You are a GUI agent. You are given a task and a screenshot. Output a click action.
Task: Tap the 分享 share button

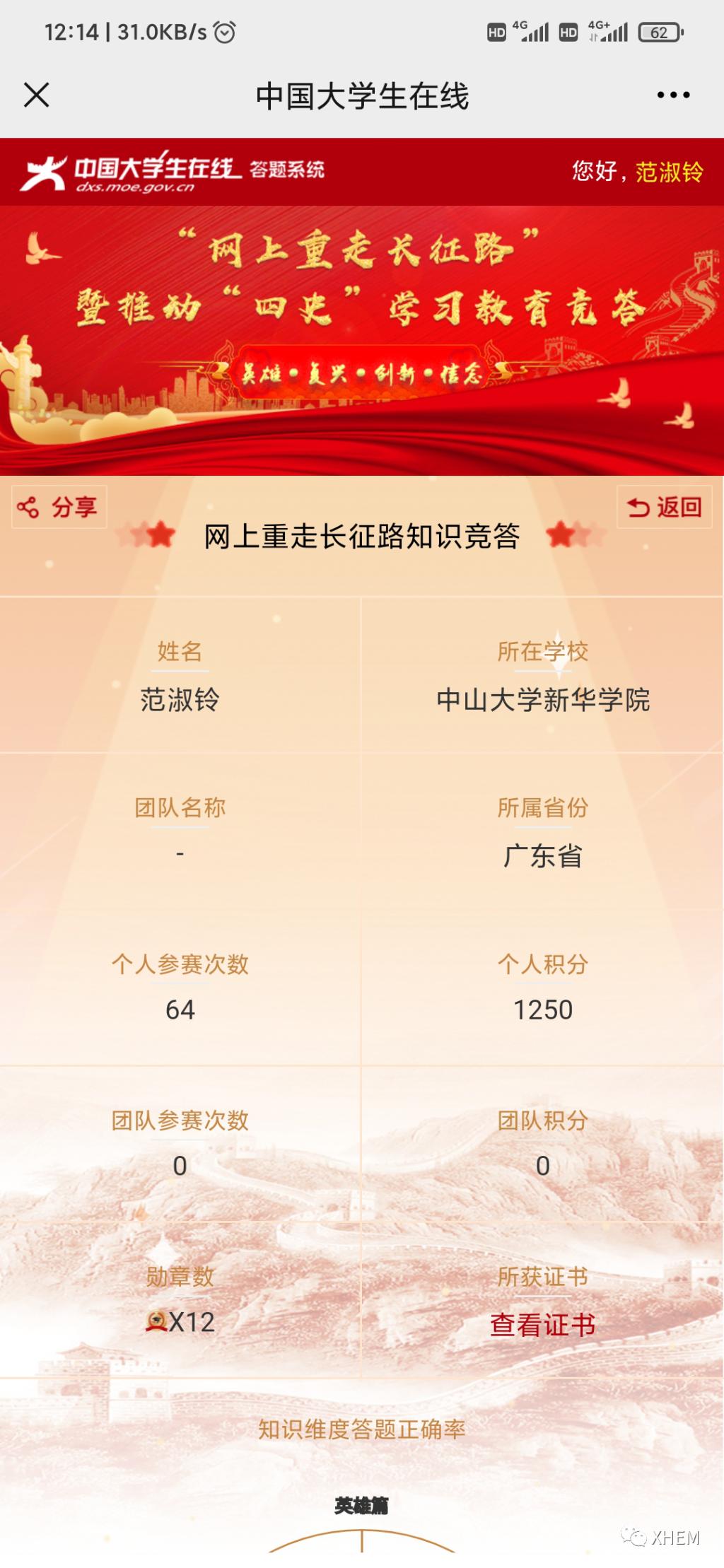click(59, 507)
